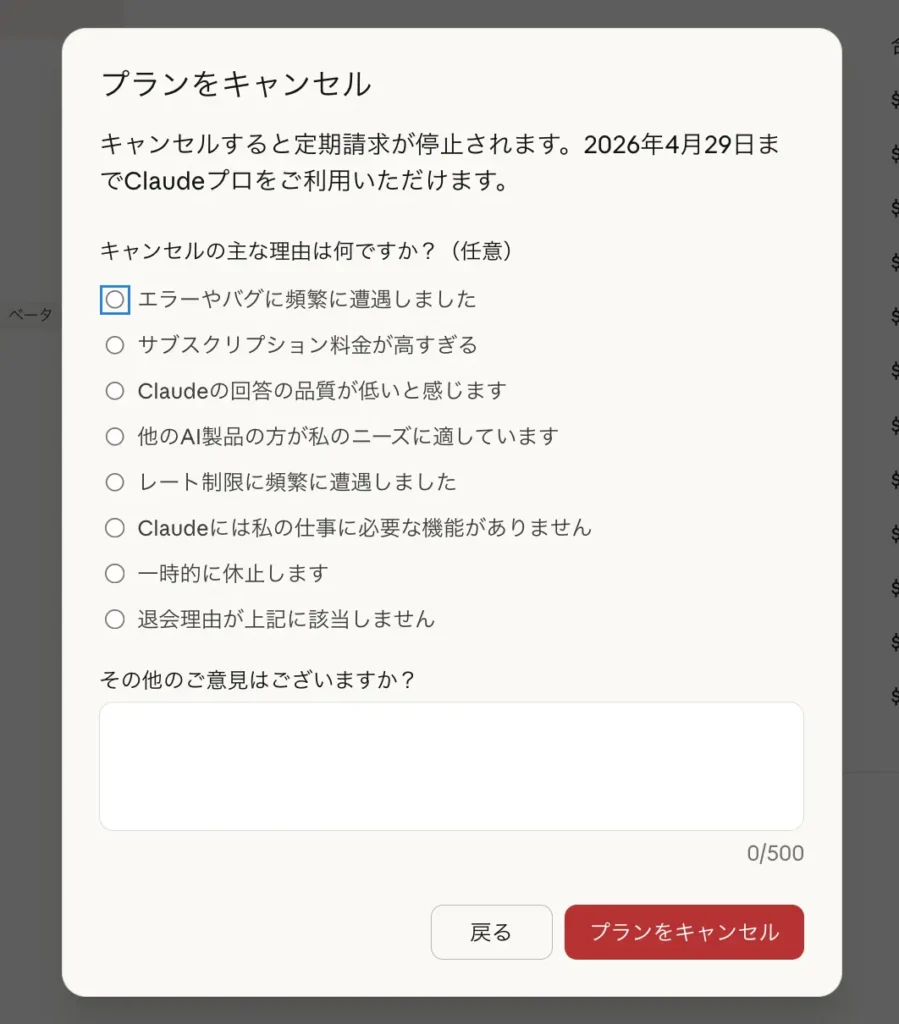Choose サブスクリプション料金が高すぎる as cancellation reason
This screenshot has width=899, height=1024.
tap(114, 344)
